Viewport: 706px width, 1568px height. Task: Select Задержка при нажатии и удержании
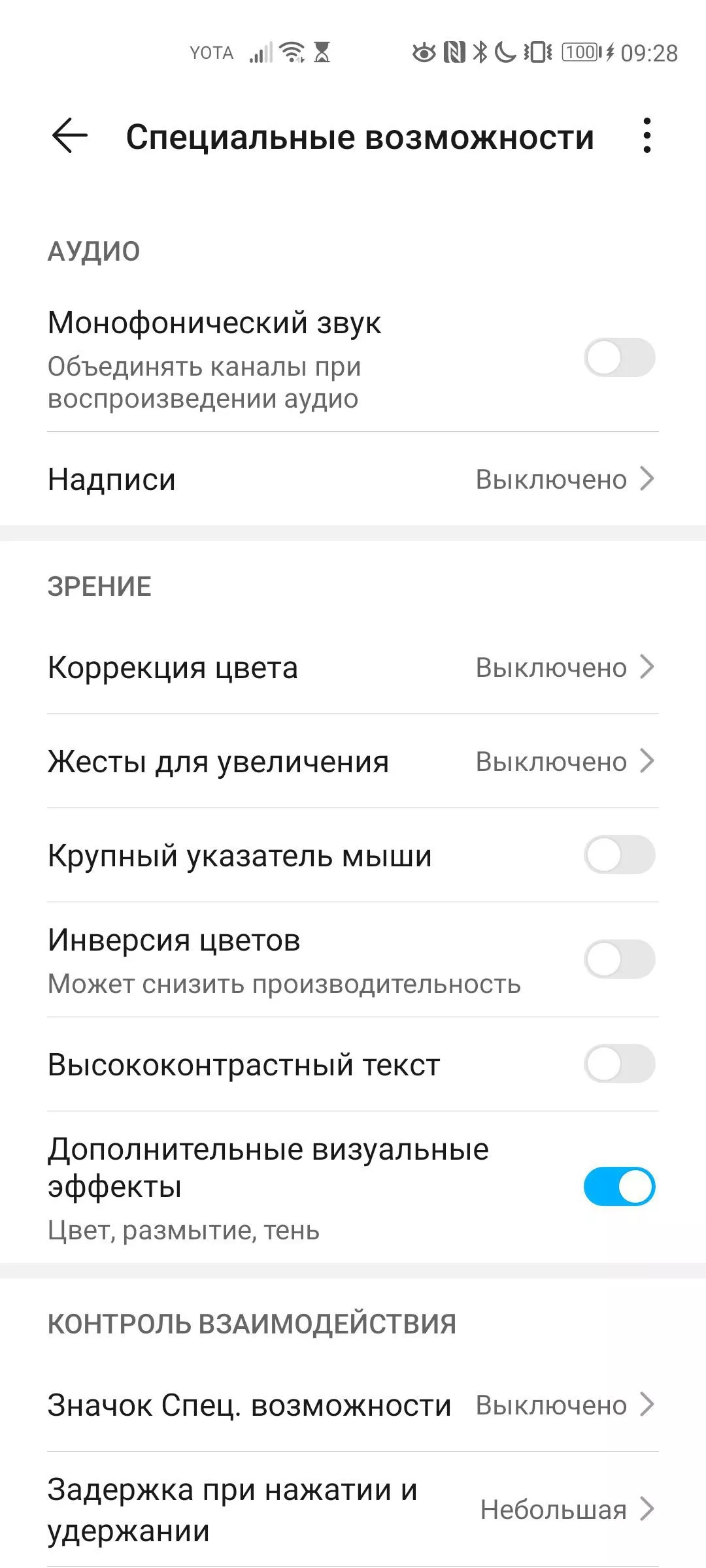353,1510
